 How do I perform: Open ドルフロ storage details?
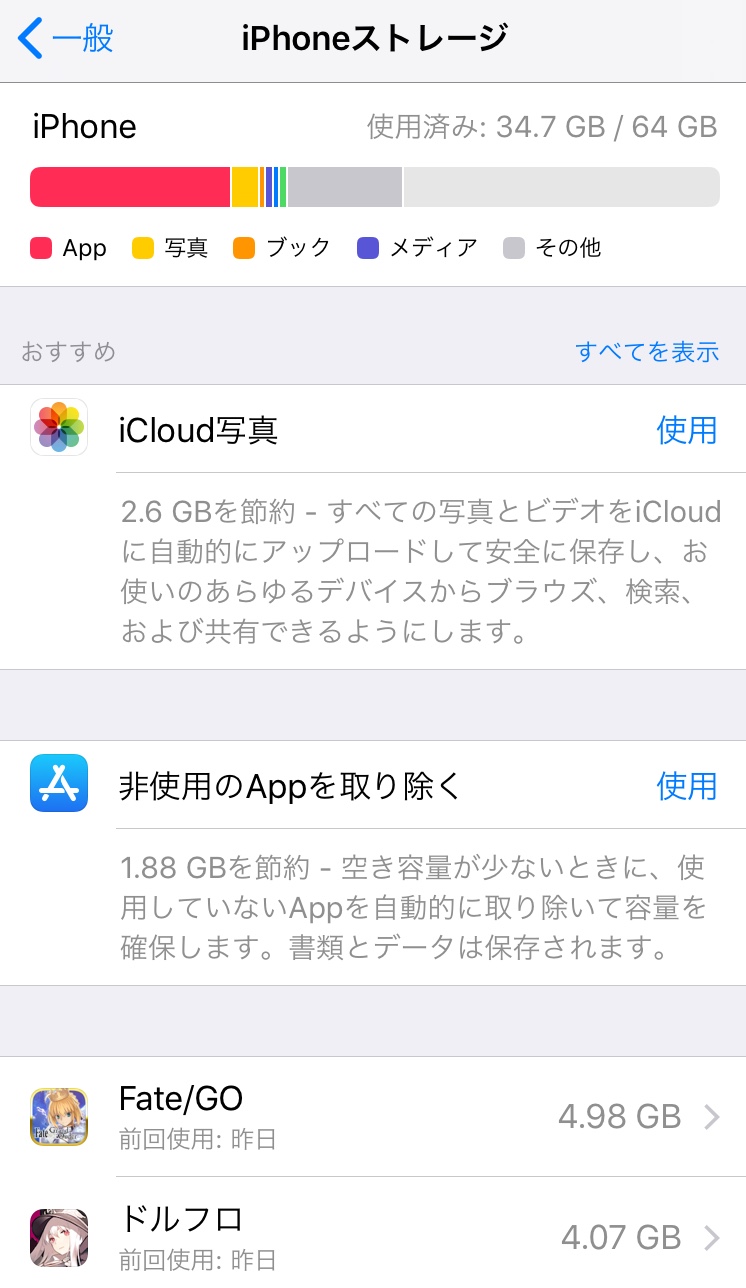373,1236
